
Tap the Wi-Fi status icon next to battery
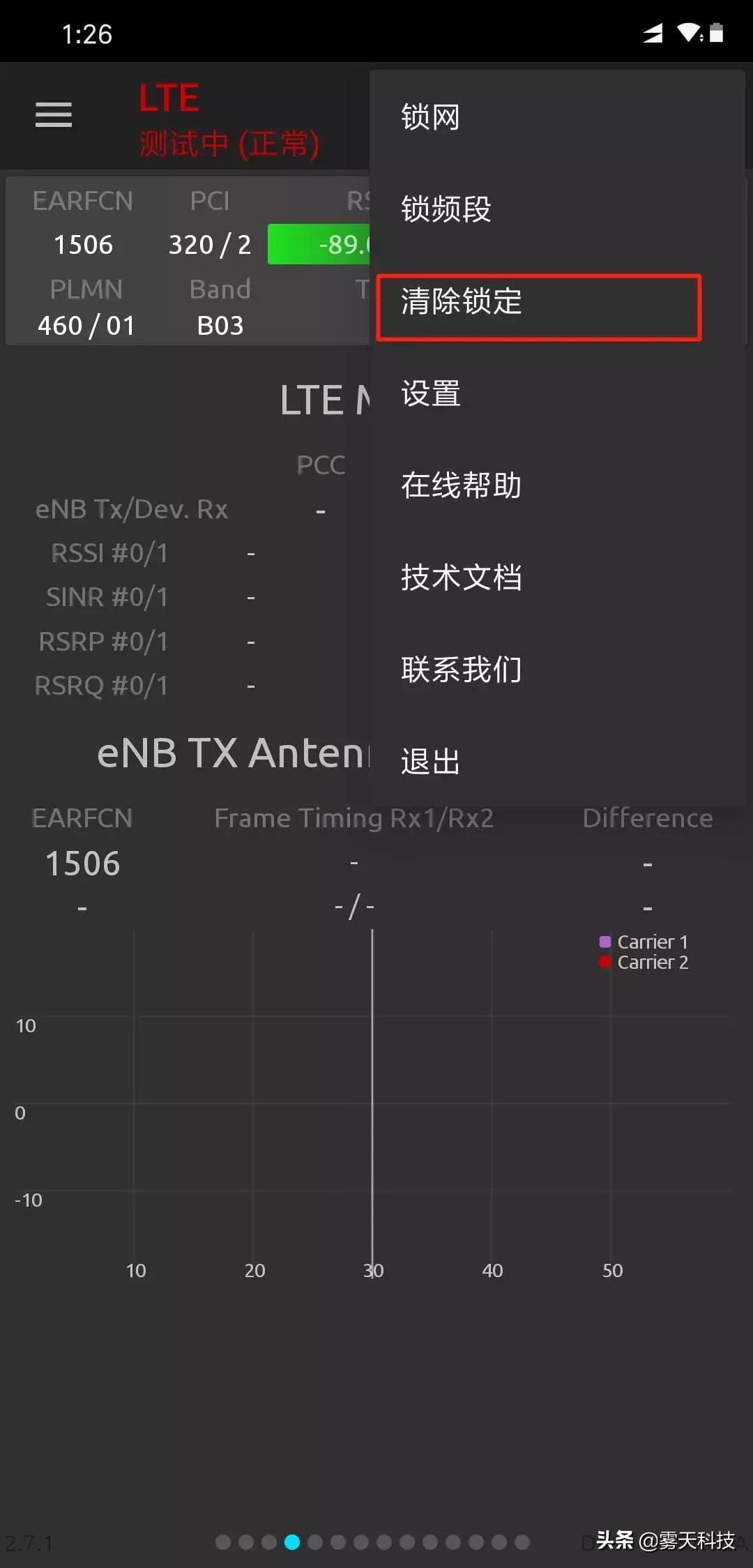(x=685, y=31)
